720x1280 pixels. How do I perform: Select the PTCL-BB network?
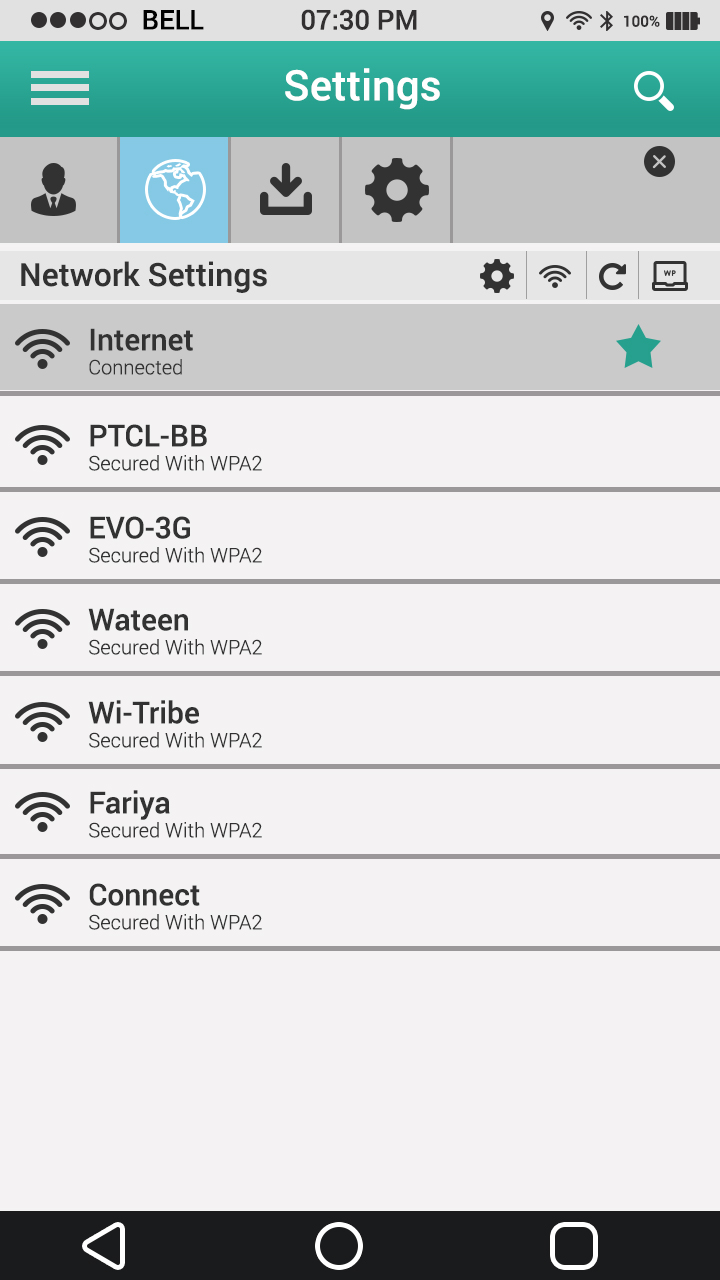(360, 442)
